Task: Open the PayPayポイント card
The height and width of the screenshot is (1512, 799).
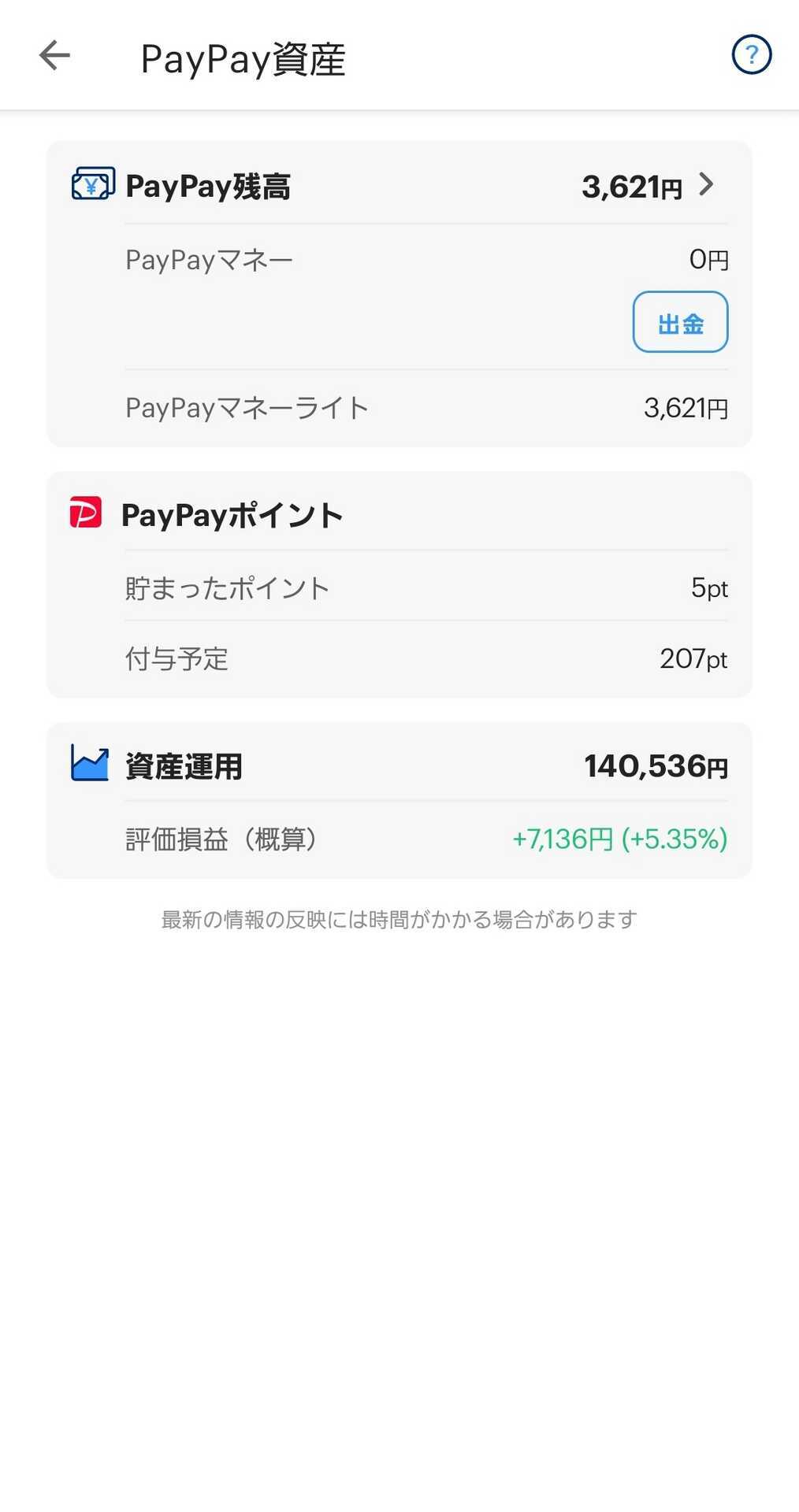Action: (x=399, y=584)
